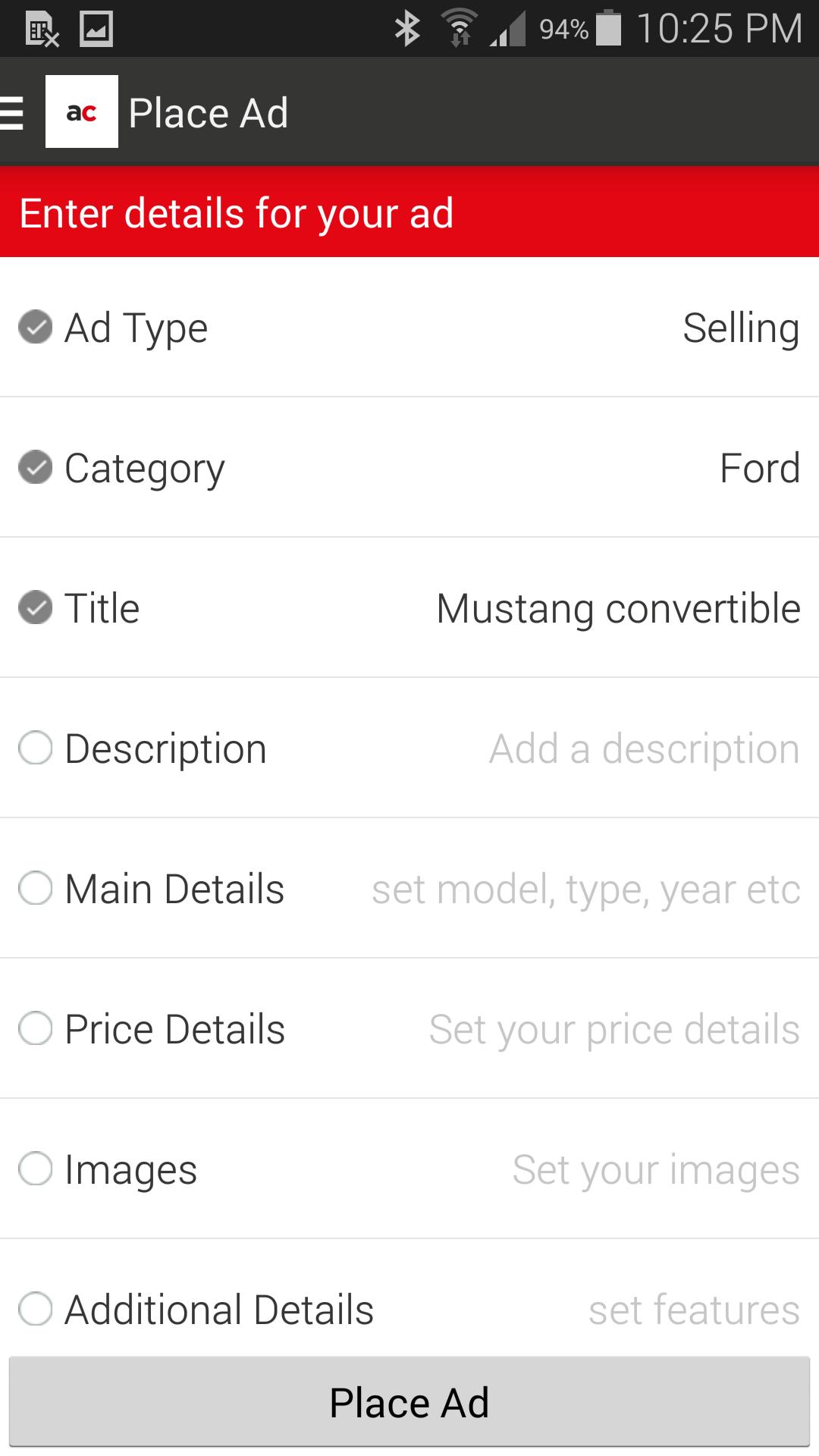Image resolution: width=819 pixels, height=1456 pixels.
Task: Tap the Place Ad title bar
Action: [x=209, y=111]
